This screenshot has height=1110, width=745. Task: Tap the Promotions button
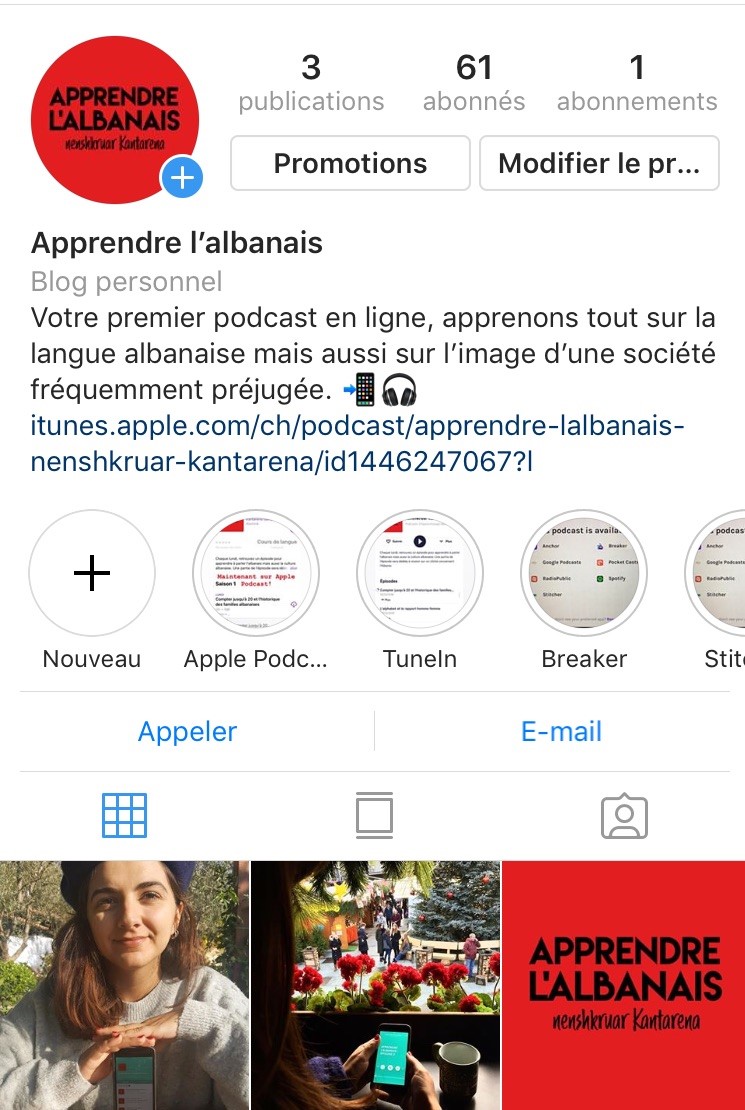coord(350,164)
